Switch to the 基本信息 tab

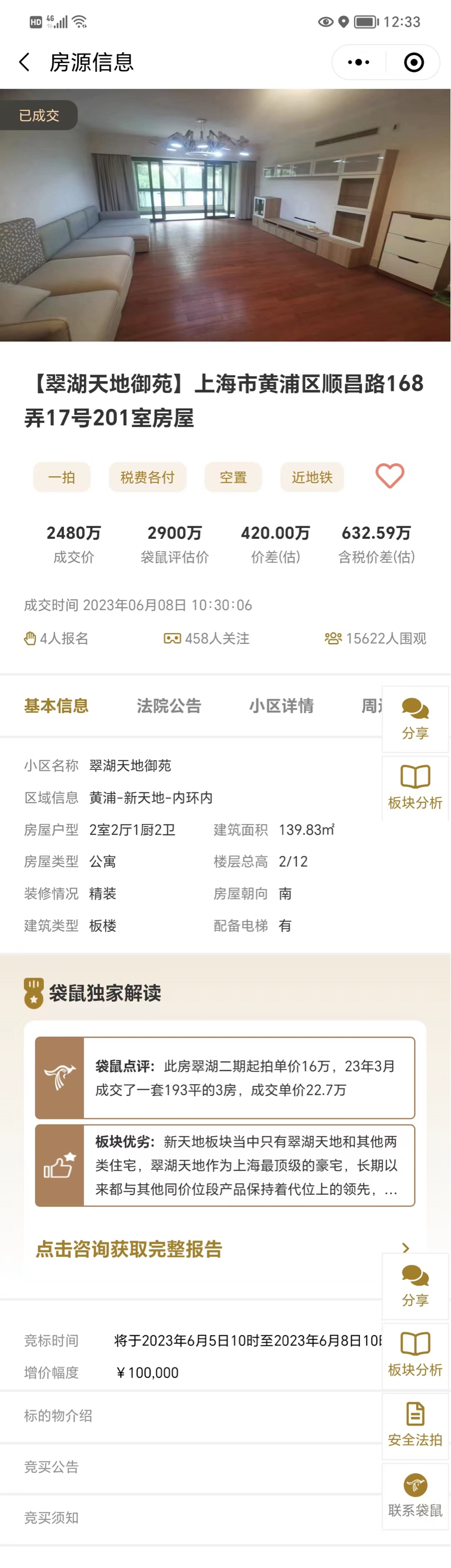[x=56, y=705]
